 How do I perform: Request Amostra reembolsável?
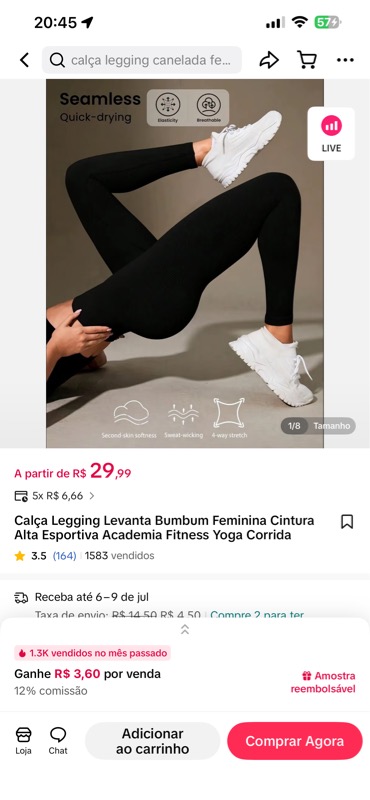point(323,683)
